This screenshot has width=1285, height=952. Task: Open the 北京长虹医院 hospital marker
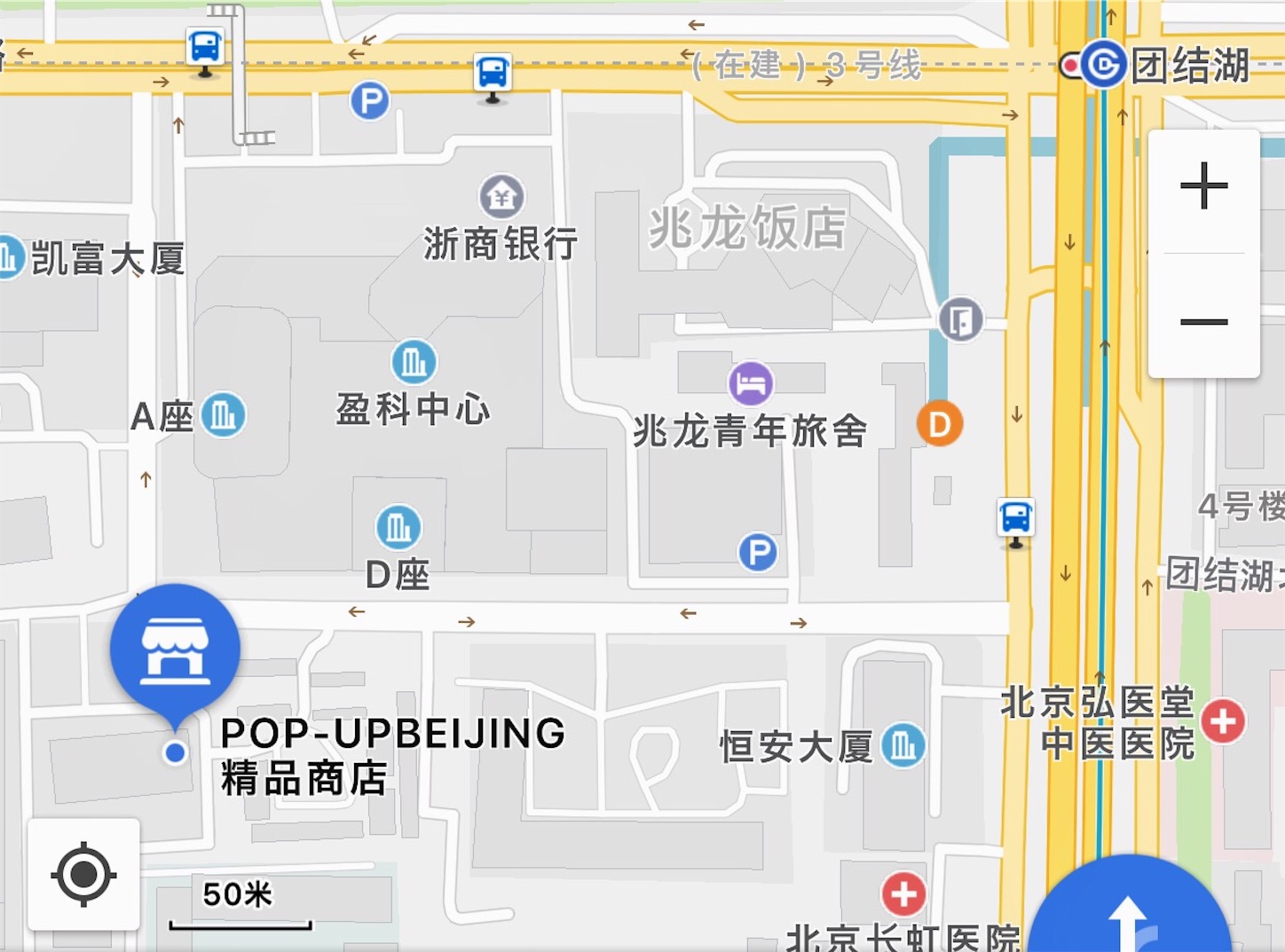click(903, 893)
